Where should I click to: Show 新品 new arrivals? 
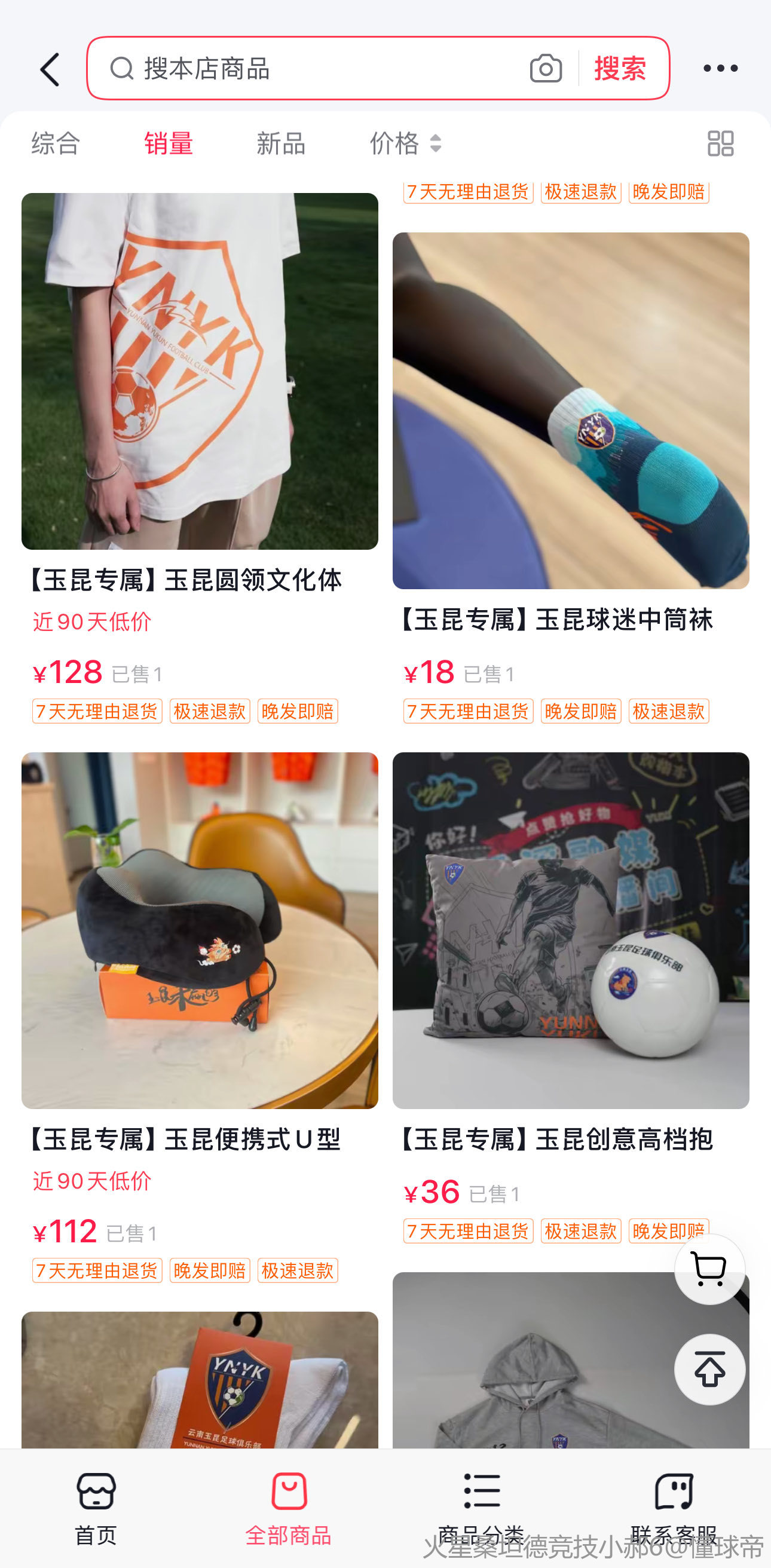click(x=281, y=144)
